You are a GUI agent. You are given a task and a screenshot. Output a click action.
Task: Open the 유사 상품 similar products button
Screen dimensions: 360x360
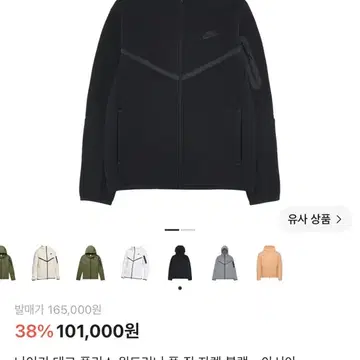point(315,219)
